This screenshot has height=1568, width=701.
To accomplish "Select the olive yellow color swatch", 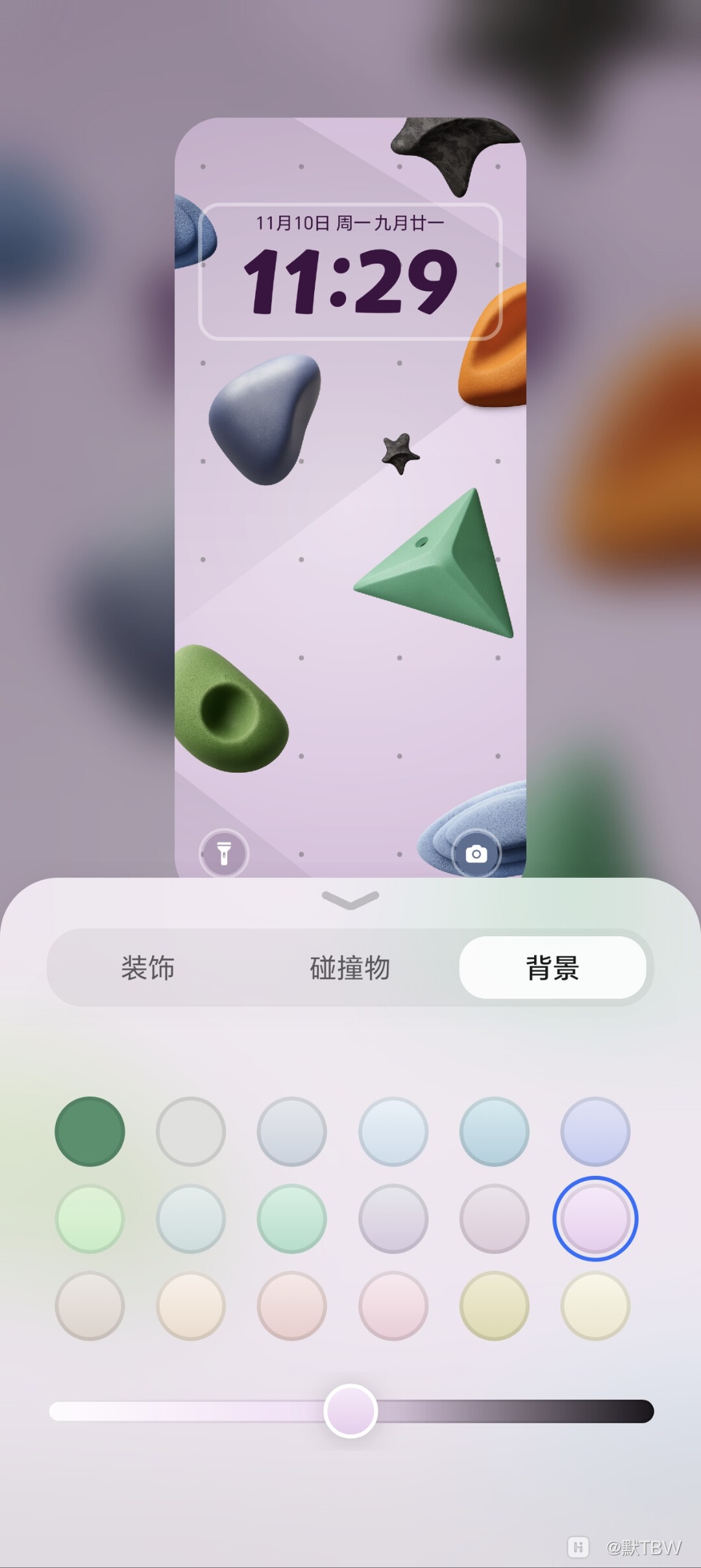I will (494, 1306).
